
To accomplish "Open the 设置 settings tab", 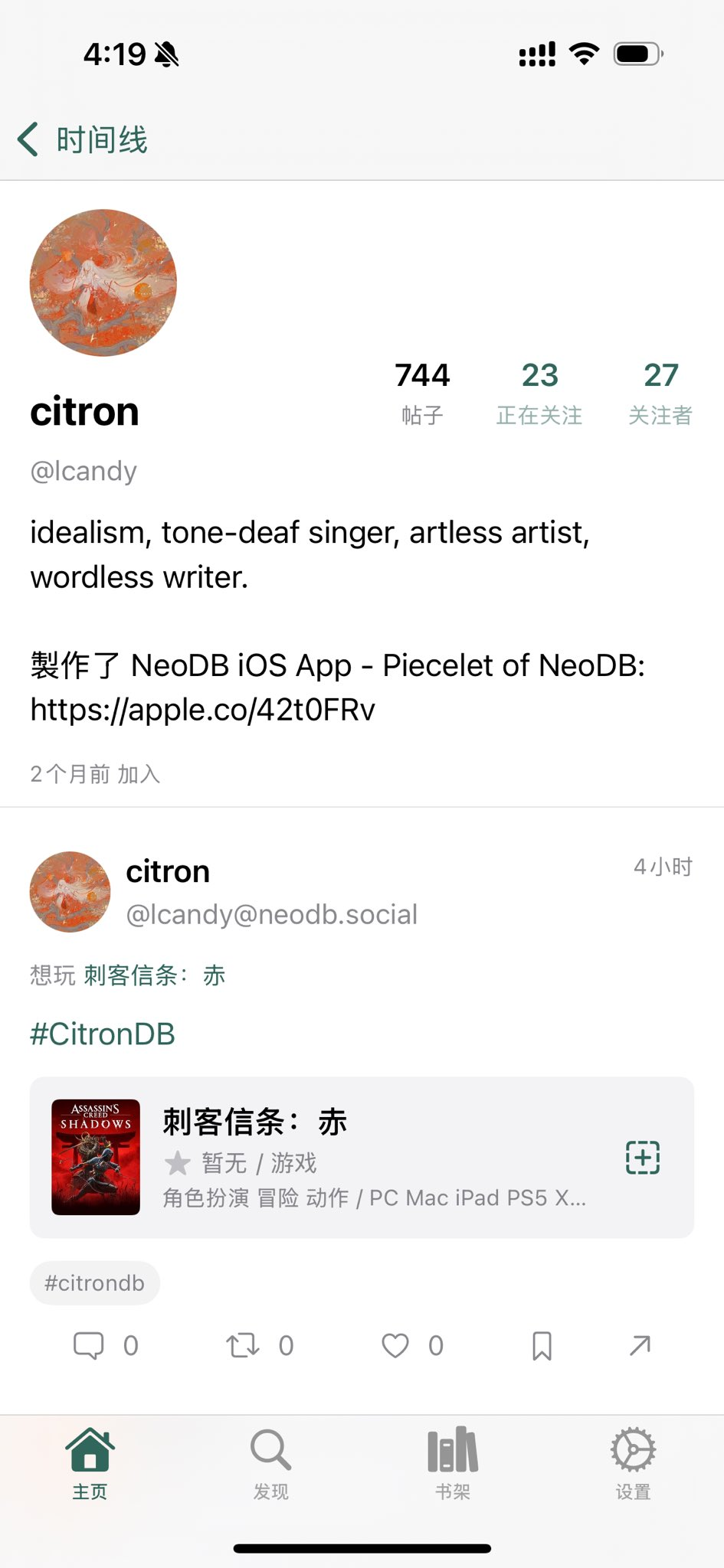I will click(x=633, y=1463).
